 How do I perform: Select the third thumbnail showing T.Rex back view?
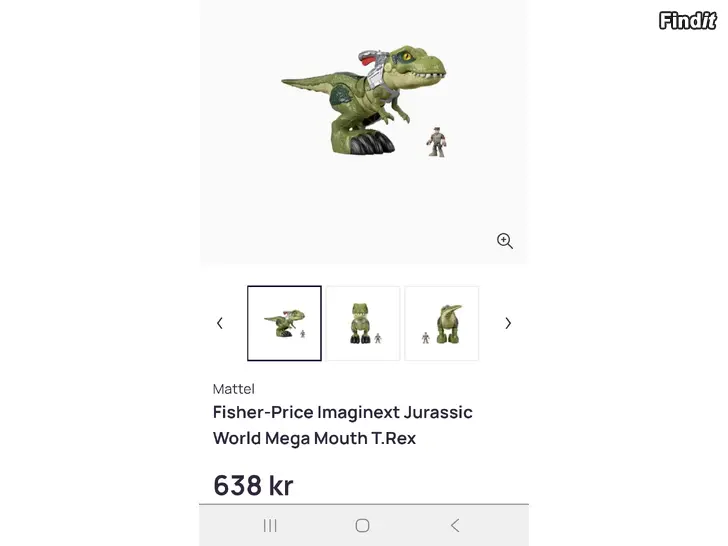click(441, 323)
